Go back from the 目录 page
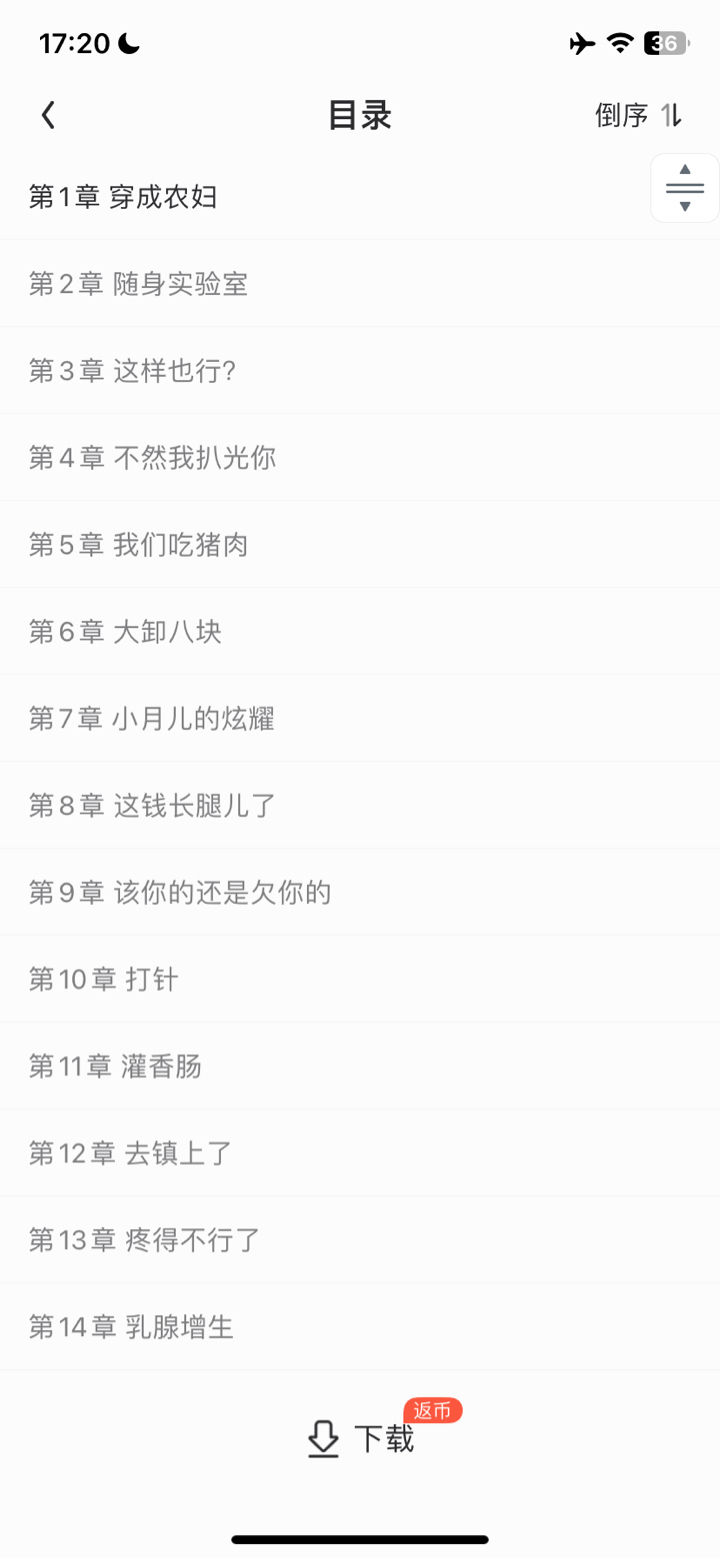 [x=48, y=116]
